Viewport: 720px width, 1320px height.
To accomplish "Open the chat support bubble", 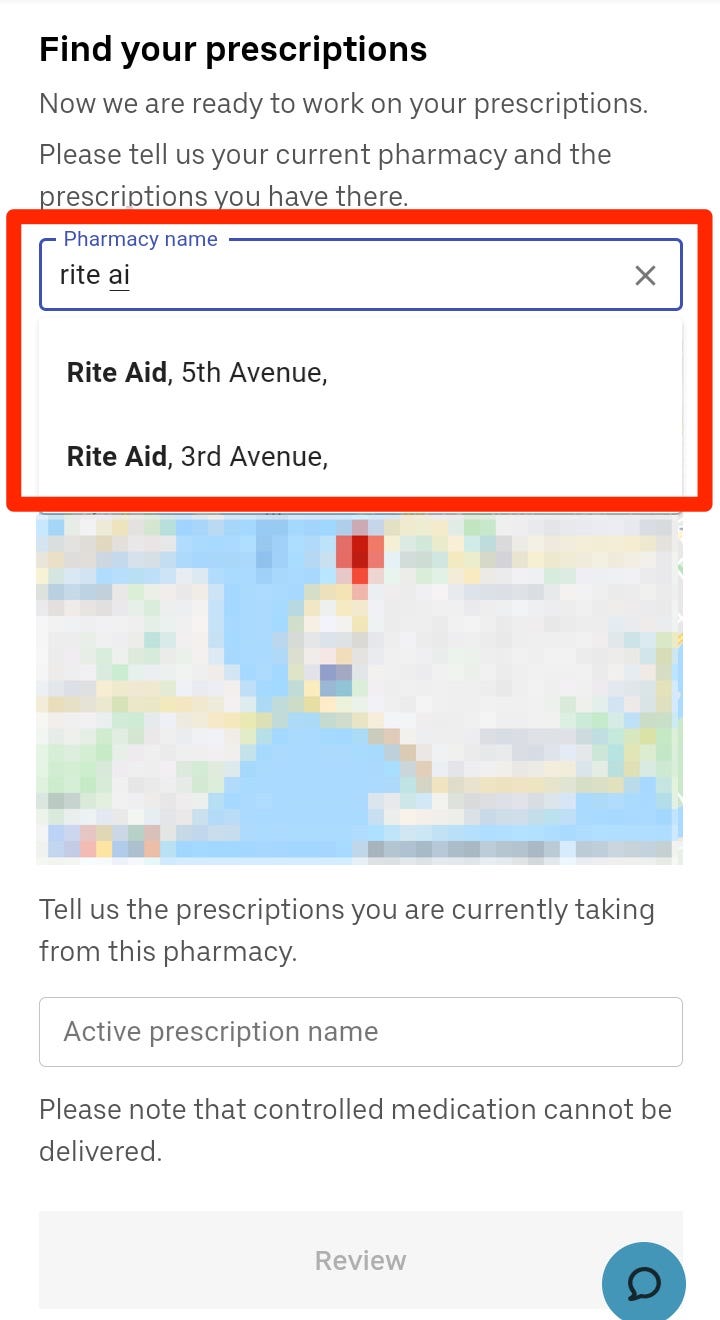I will coord(644,1283).
